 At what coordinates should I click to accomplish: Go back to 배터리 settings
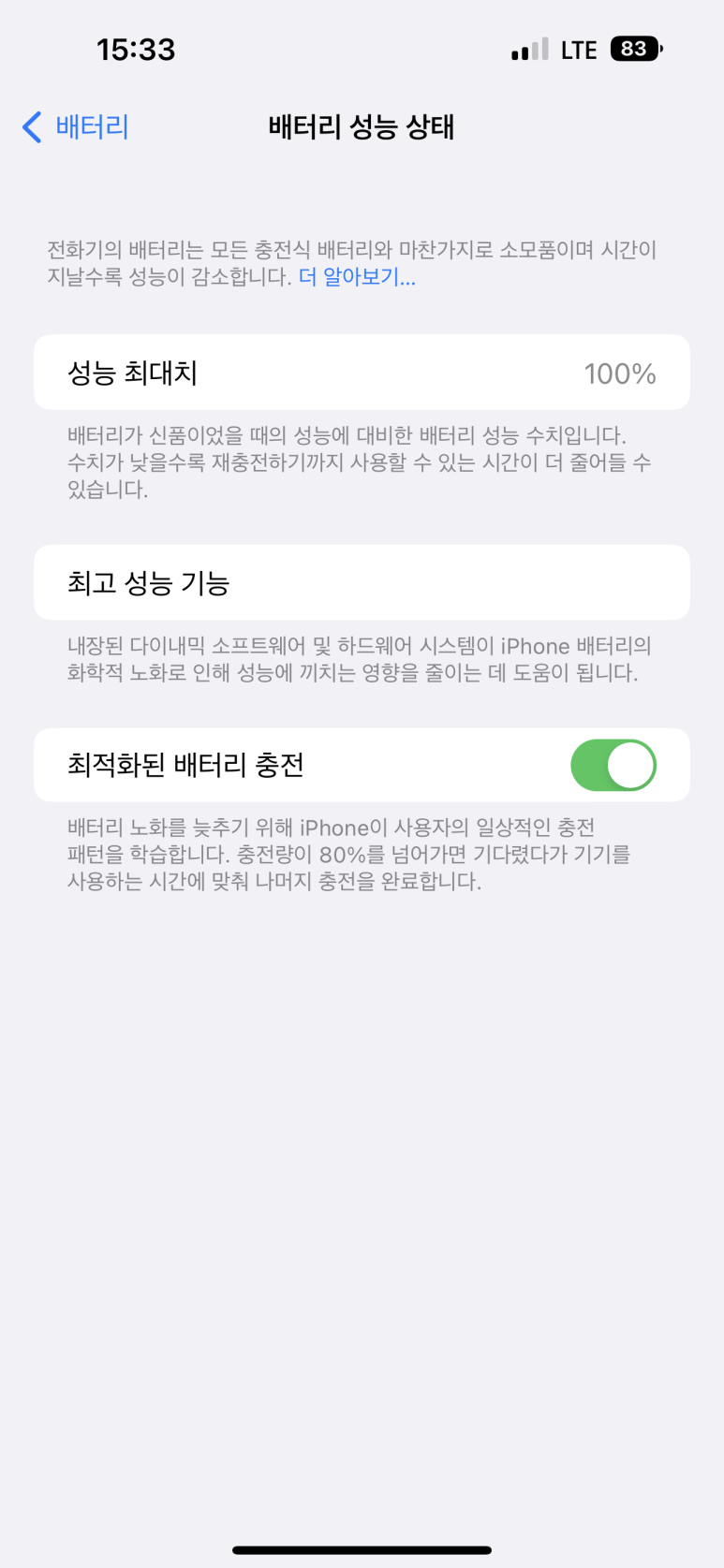pyautogui.click(x=76, y=126)
